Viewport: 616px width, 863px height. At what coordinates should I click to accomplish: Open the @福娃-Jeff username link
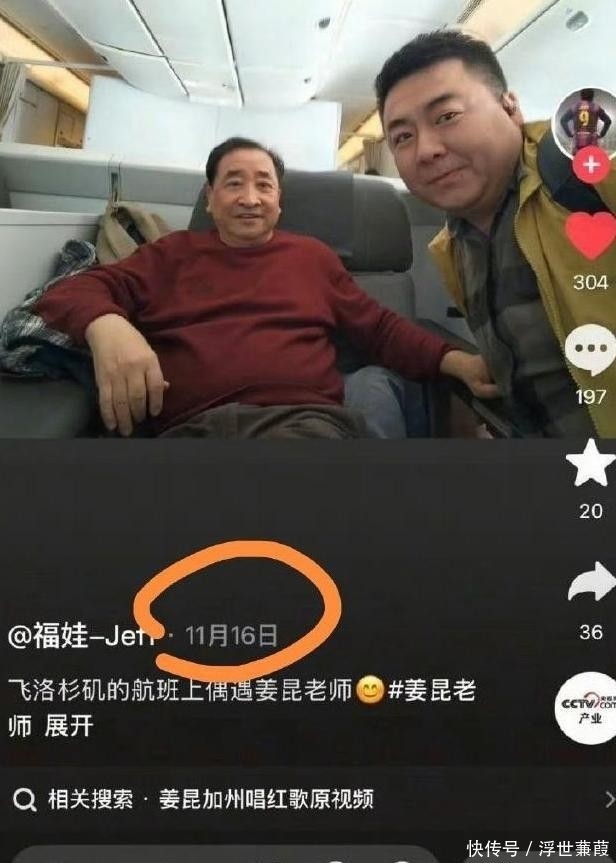[82, 635]
